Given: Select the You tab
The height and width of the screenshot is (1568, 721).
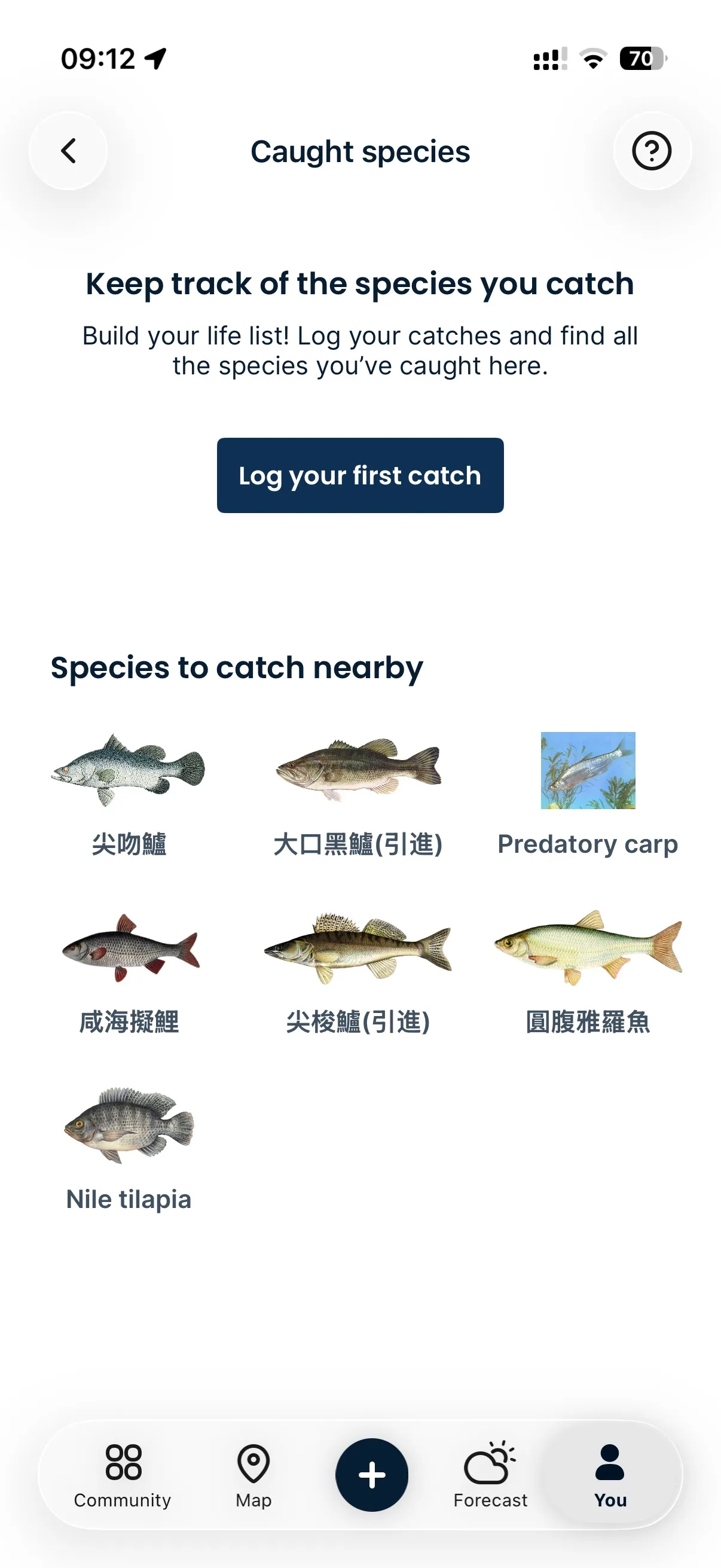Looking at the screenshot, I should pyautogui.click(x=610, y=1475).
